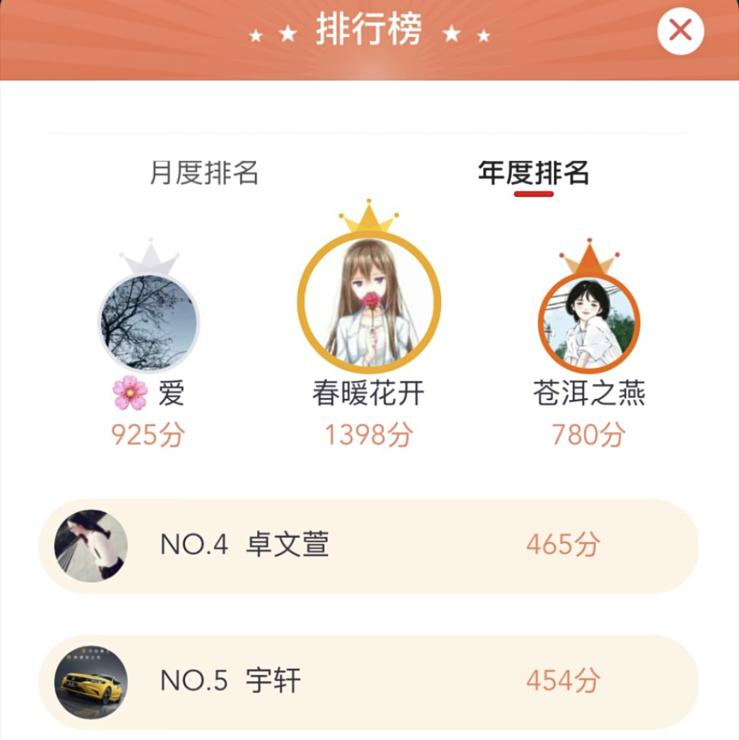Tap the gold crown above 春暖花开
This screenshot has width=739, height=740.
coord(370,222)
